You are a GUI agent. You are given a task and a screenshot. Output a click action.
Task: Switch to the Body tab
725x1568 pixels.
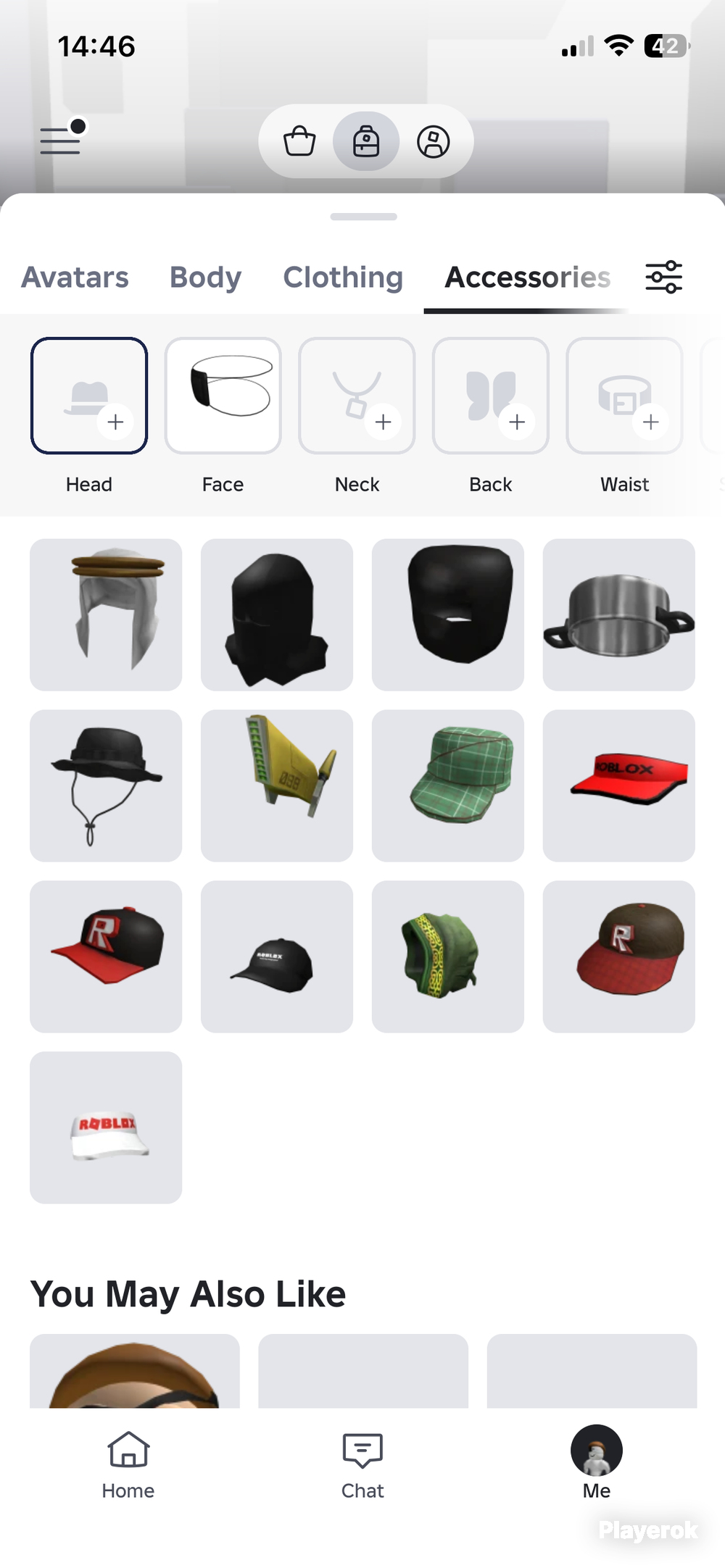click(x=205, y=278)
